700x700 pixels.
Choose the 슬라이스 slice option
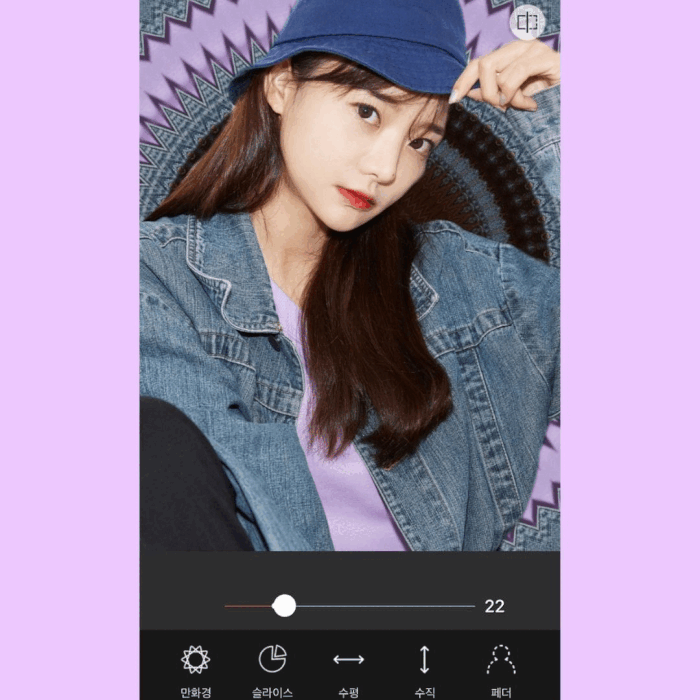click(x=272, y=668)
